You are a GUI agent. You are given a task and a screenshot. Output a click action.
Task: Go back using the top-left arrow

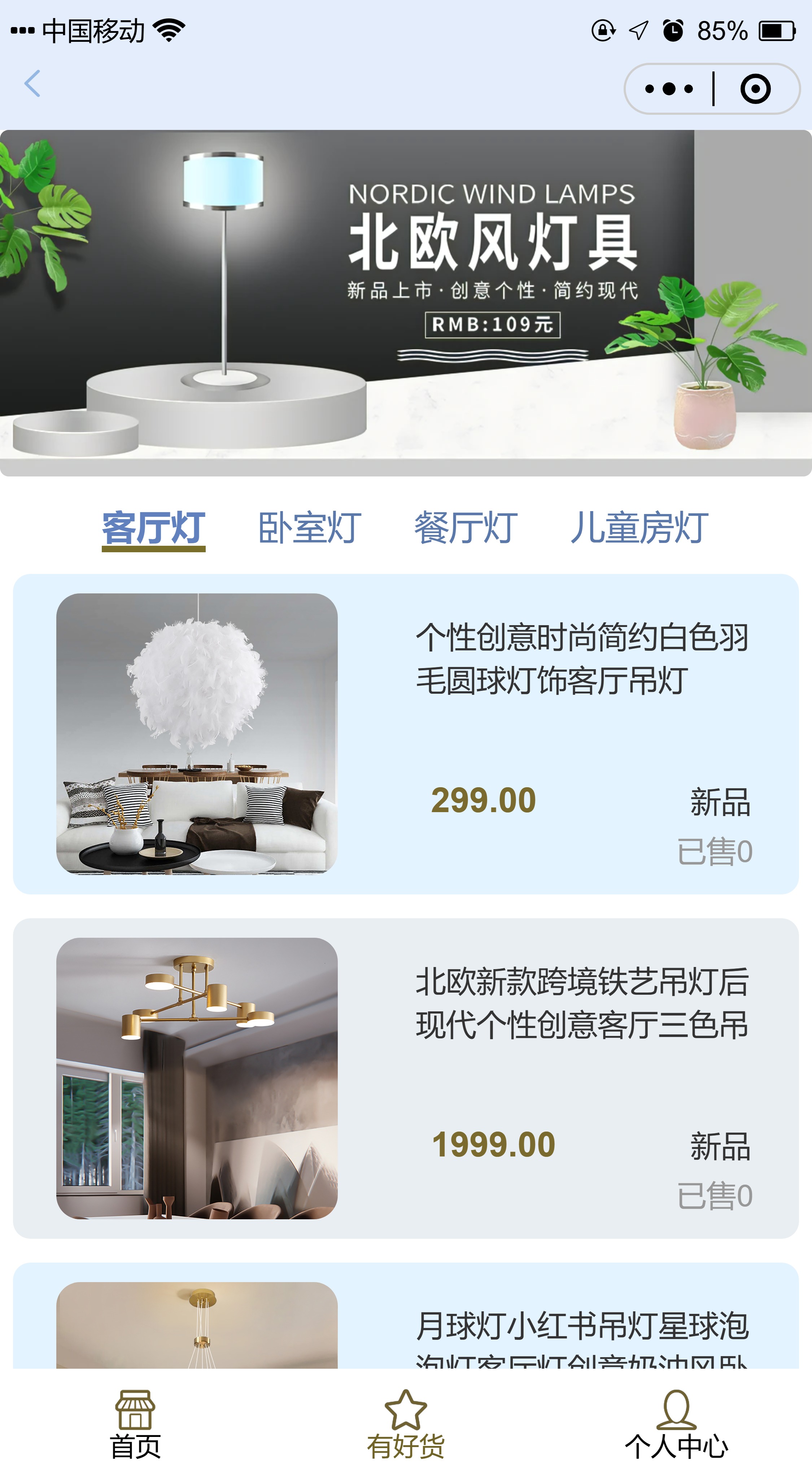pos(33,84)
